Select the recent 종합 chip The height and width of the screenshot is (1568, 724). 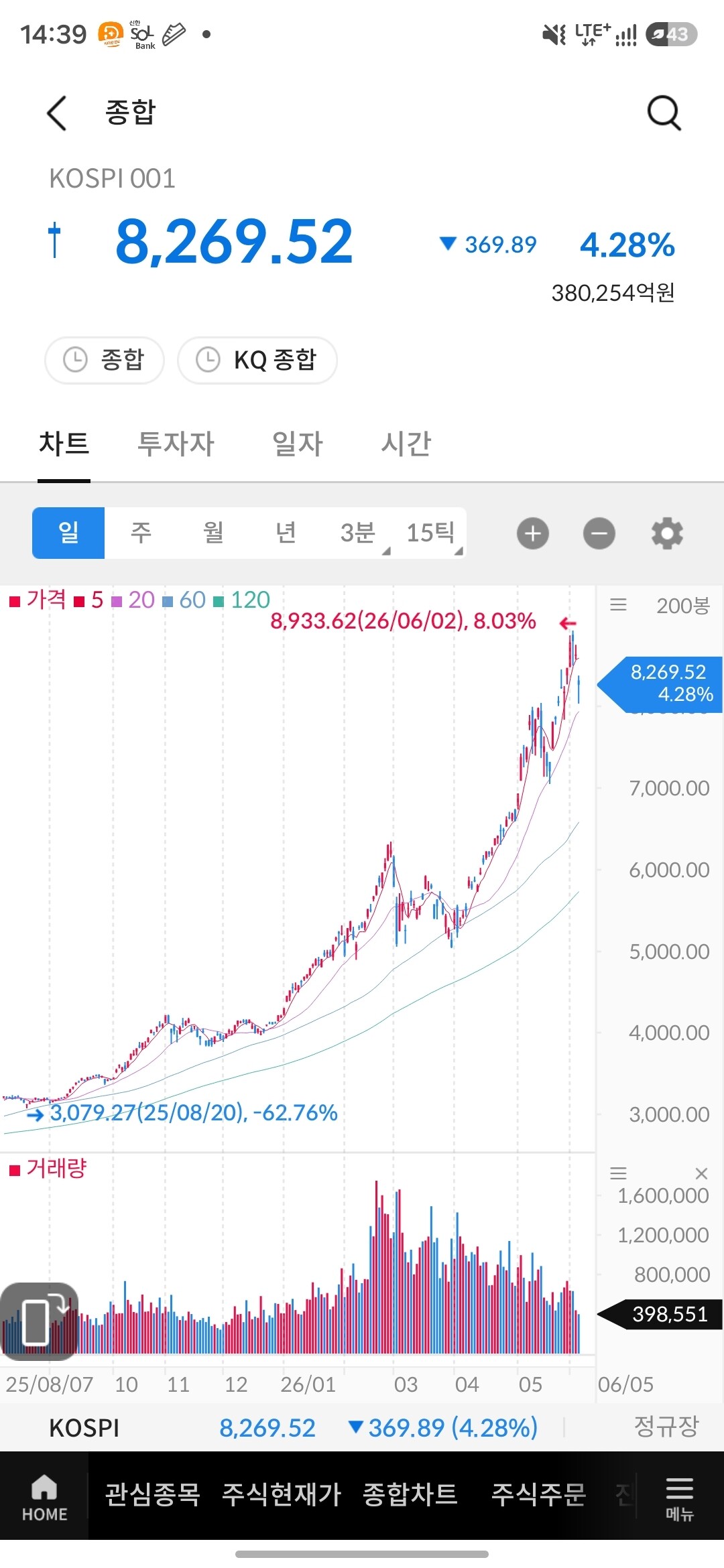pos(105,360)
